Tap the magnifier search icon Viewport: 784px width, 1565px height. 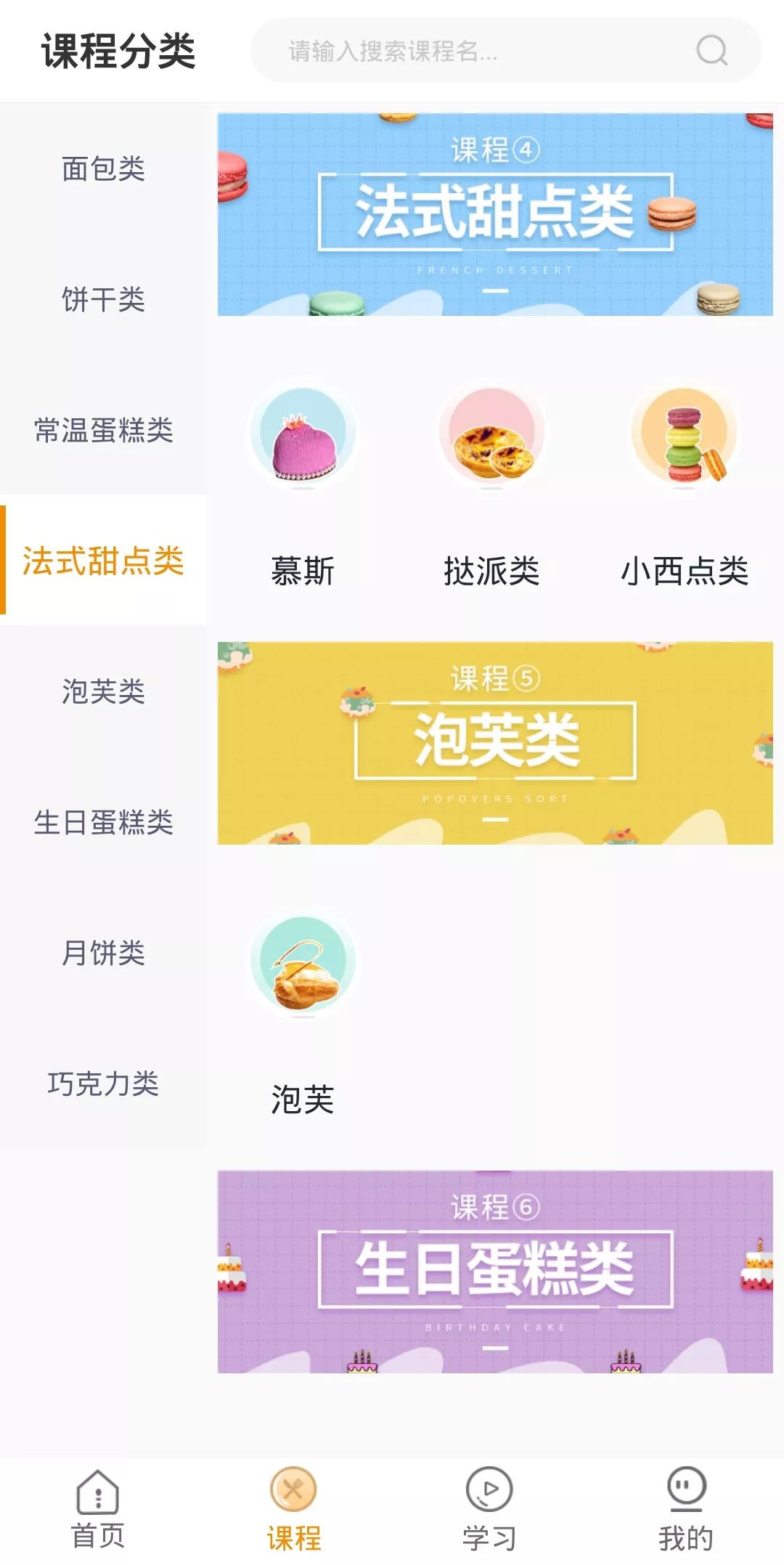pyautogui.click(x=711, y=51)
